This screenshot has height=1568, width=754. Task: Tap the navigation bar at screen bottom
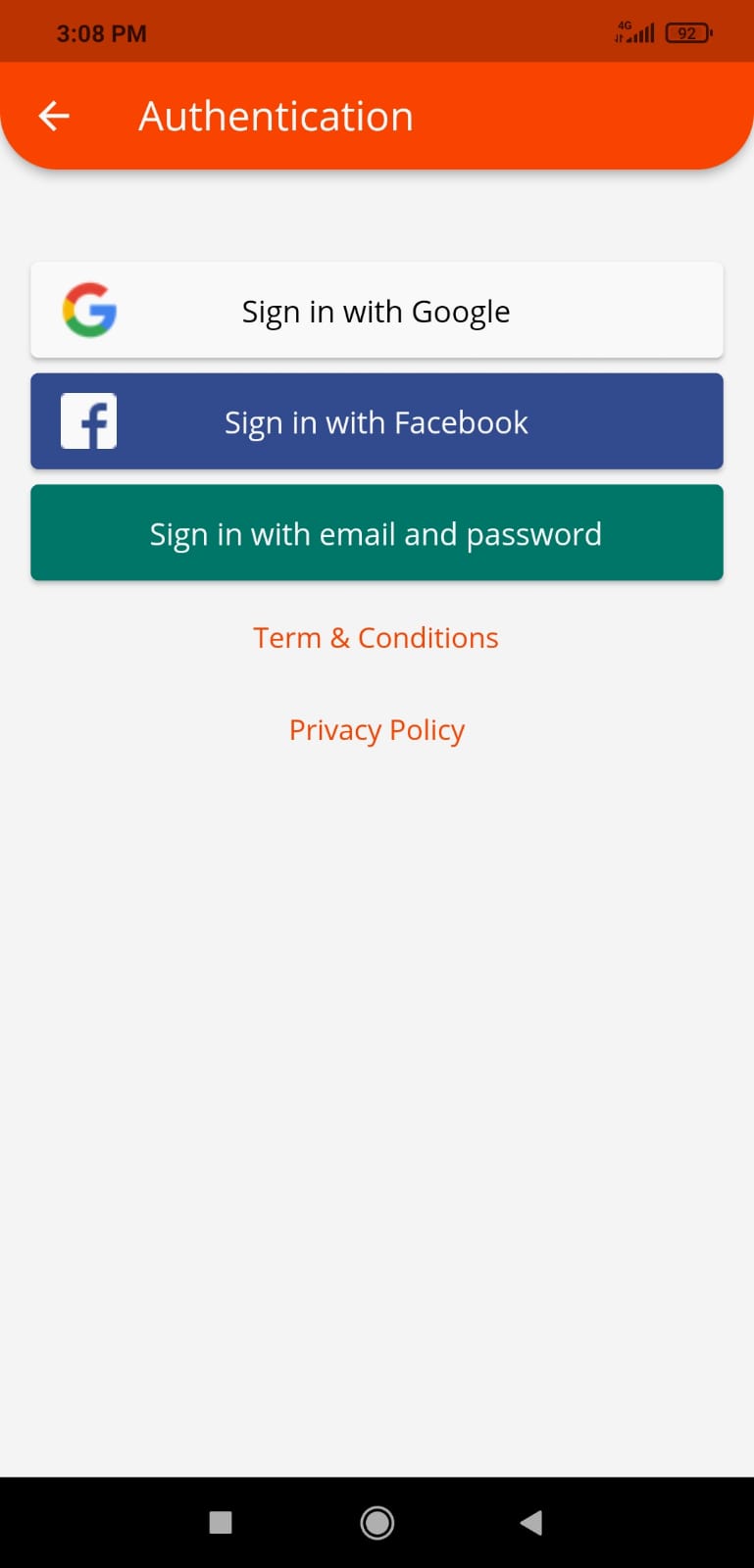coord(376,1522)
